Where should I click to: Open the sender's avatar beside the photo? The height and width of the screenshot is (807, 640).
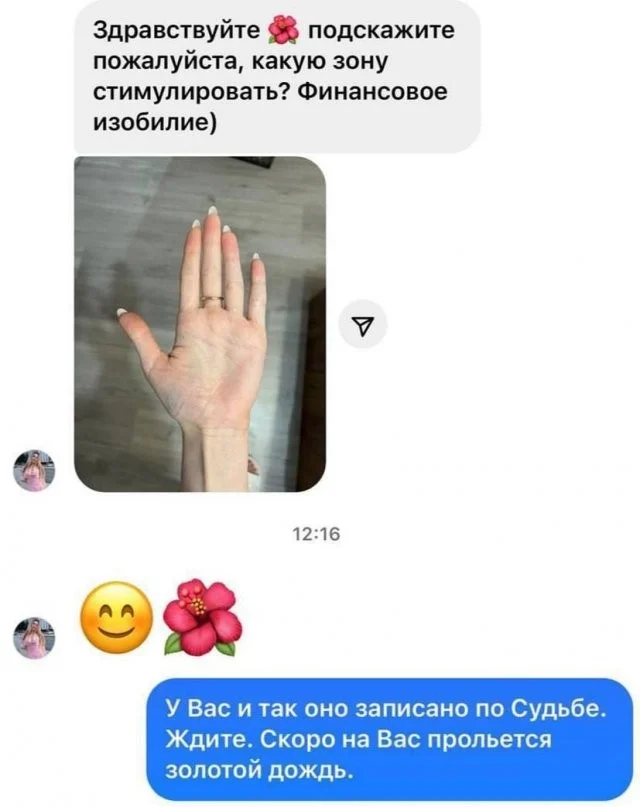34,470
